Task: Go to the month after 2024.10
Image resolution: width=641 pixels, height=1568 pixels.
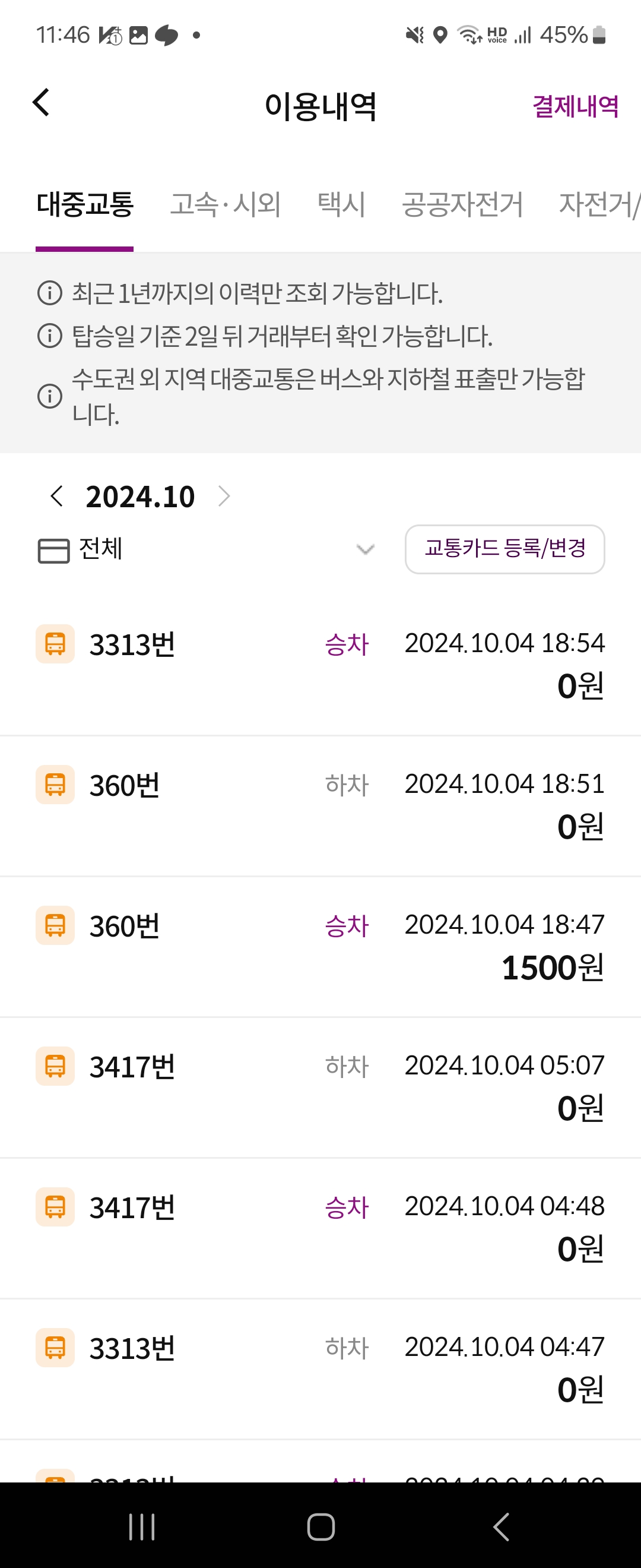Action: click(x=224, y=496)
